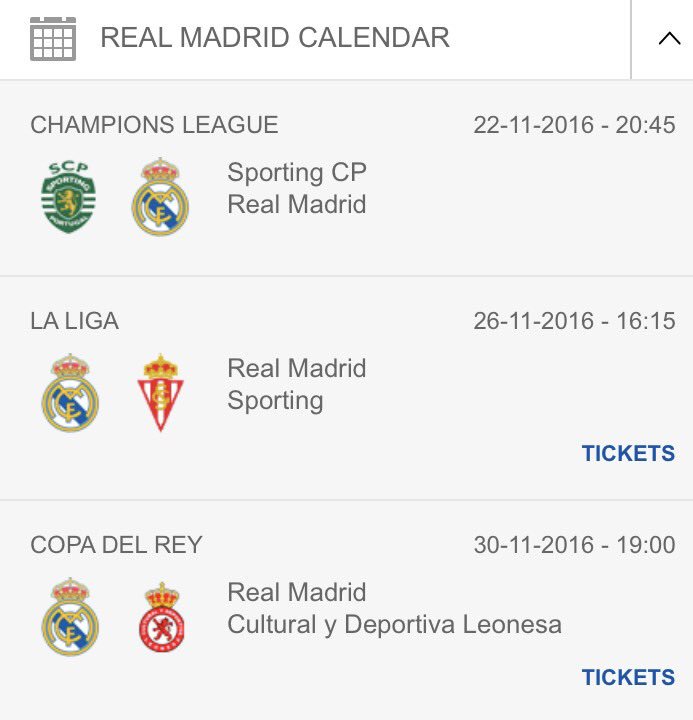Open the Sporting CP Champions League match
The height and width of the screenshot is (720, 693).
pos(296,188)
